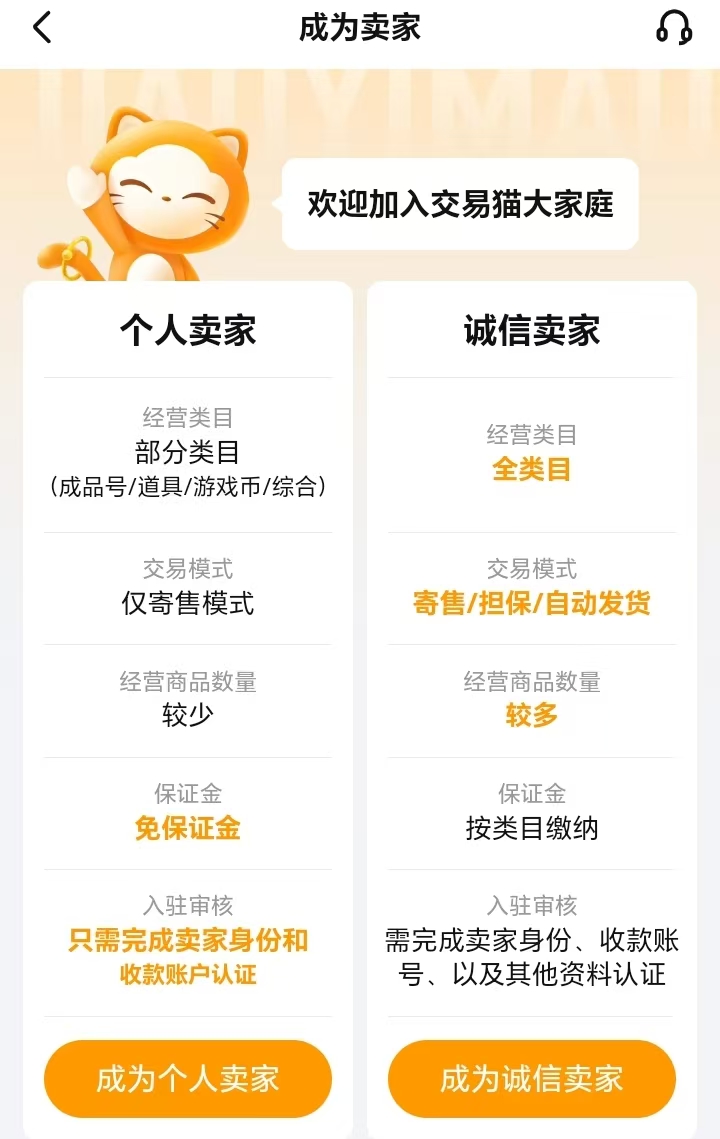Tap the 免保证金 highlighted text

(x=189, y=829)
